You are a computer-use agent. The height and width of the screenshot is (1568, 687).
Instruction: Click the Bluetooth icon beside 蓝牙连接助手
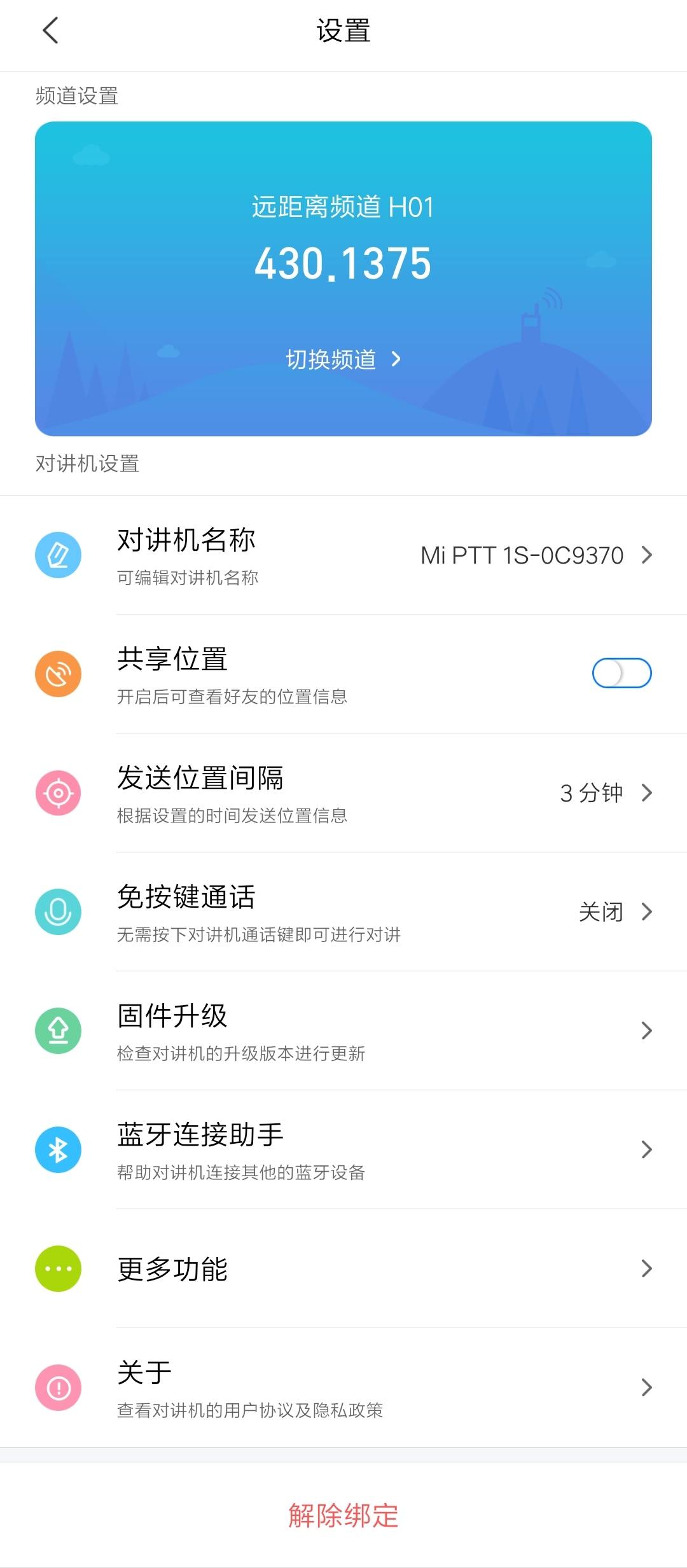[x=58, y=1150]
